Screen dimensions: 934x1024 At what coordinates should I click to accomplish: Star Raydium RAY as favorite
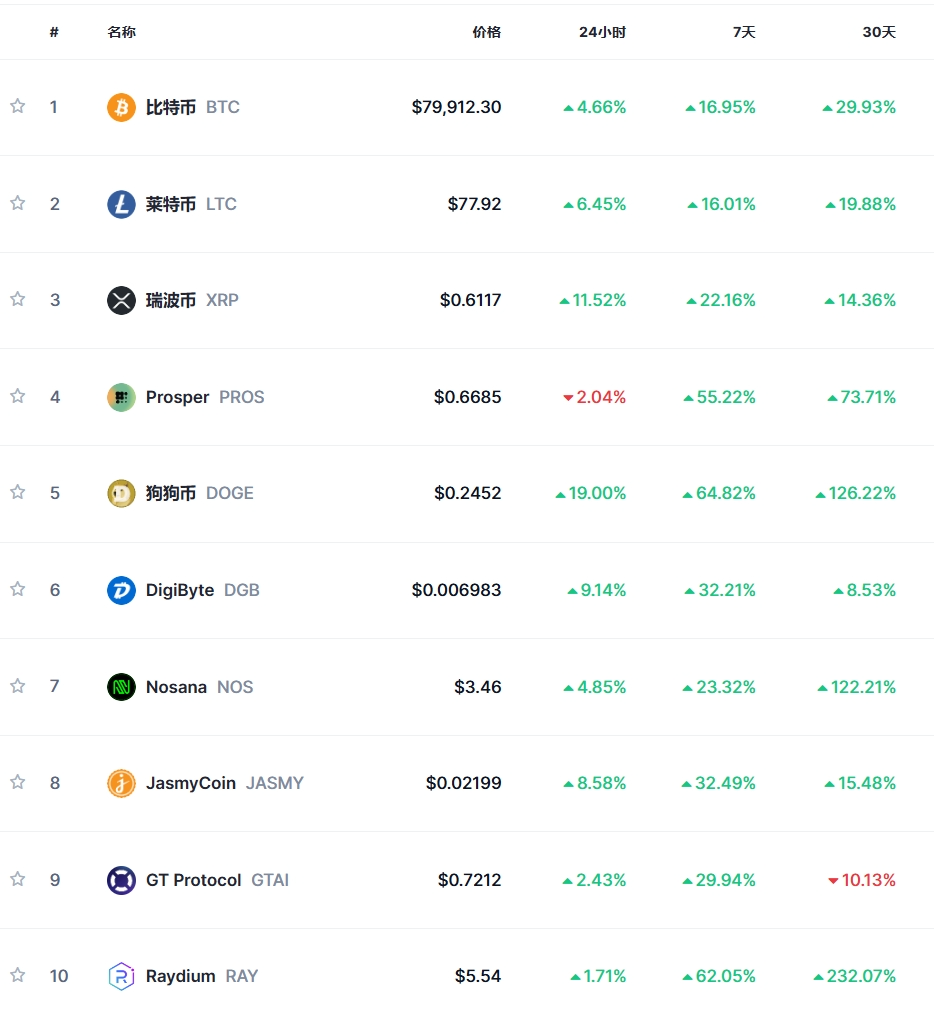tap(17, 975)
